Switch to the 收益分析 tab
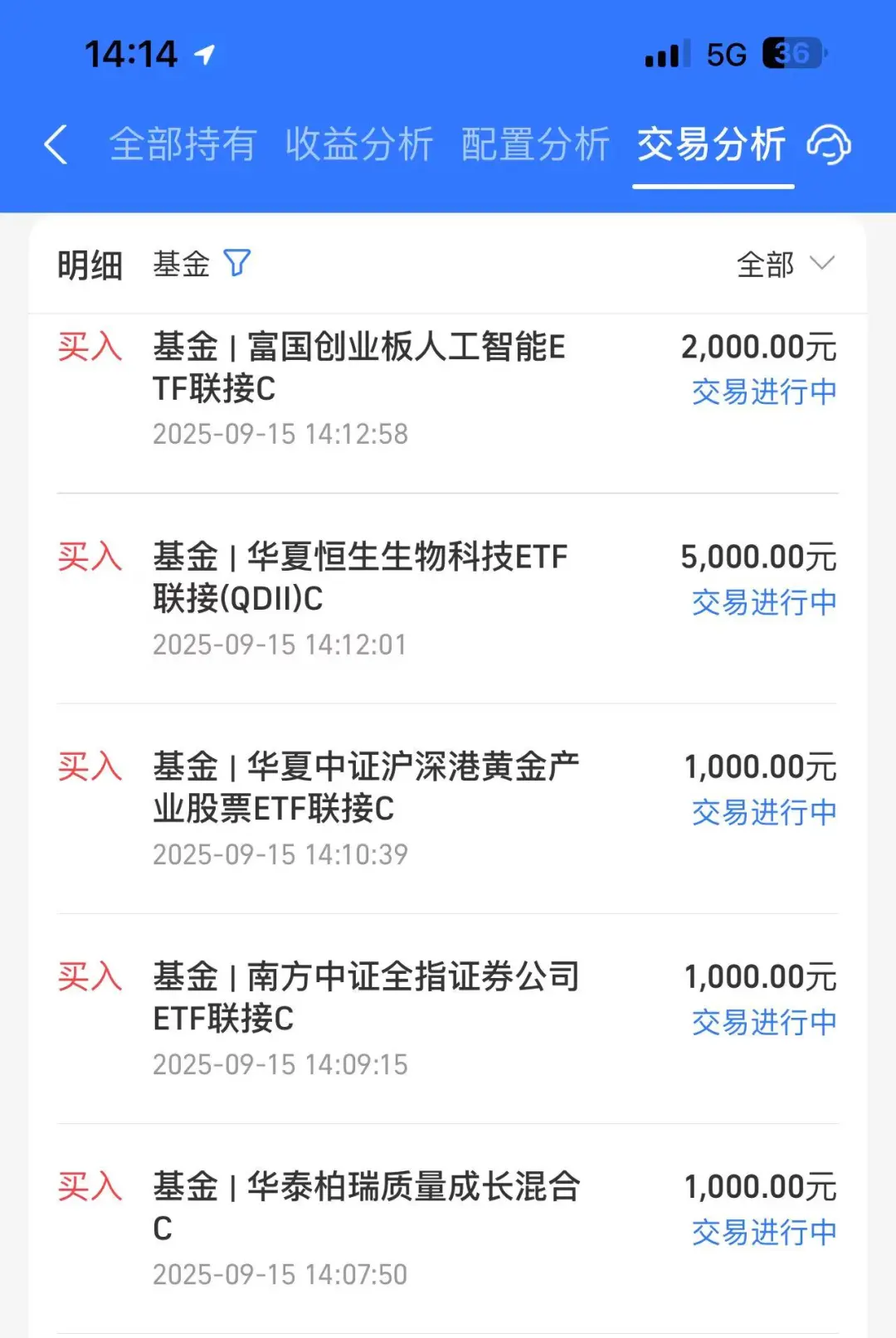Viewport: 896px width, 1338px height. (359, 145)
